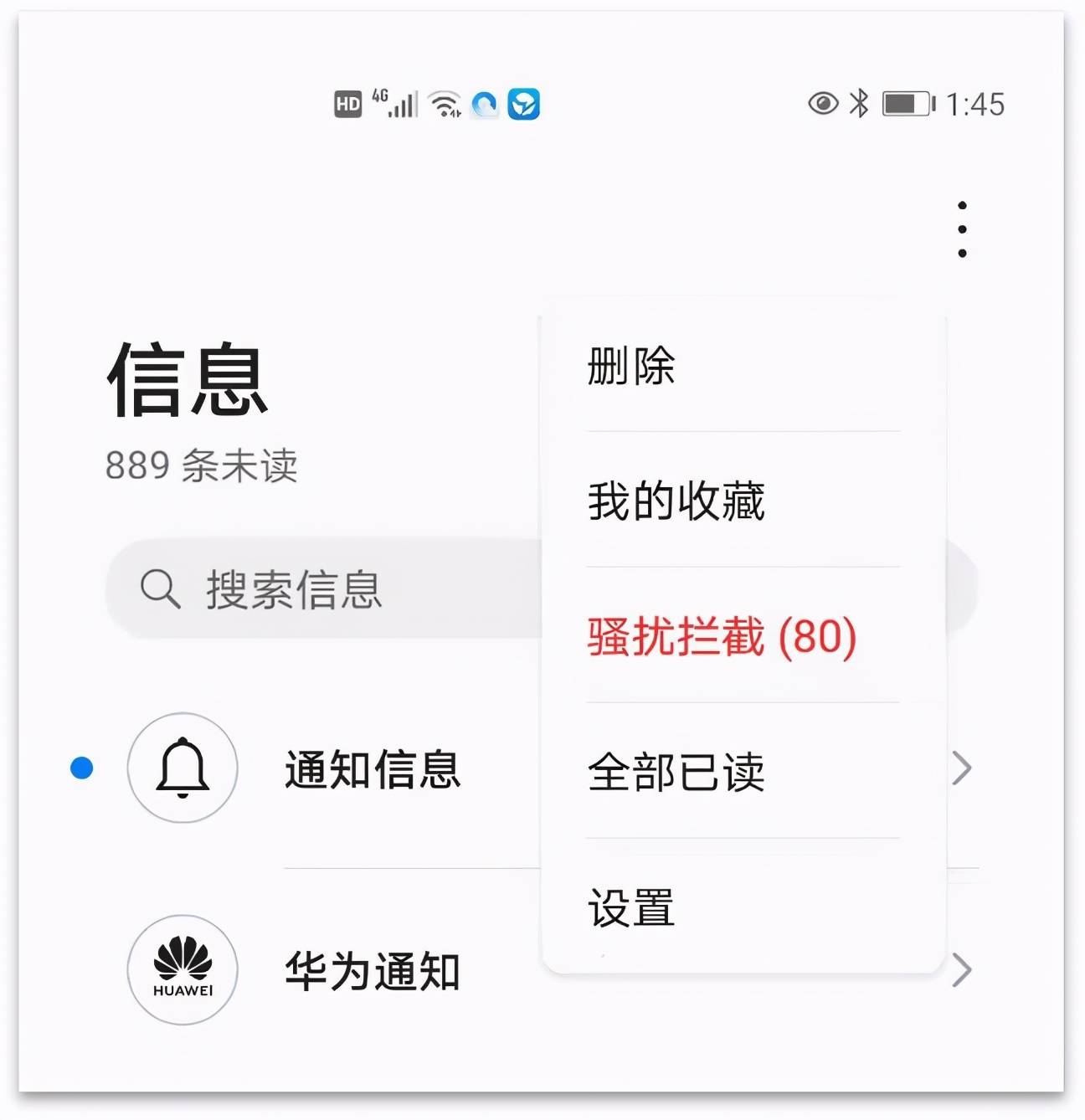This screenshot has width=1085, height=1120.
Task: Open the three-dot overflow menu
Action: (962, 229)
